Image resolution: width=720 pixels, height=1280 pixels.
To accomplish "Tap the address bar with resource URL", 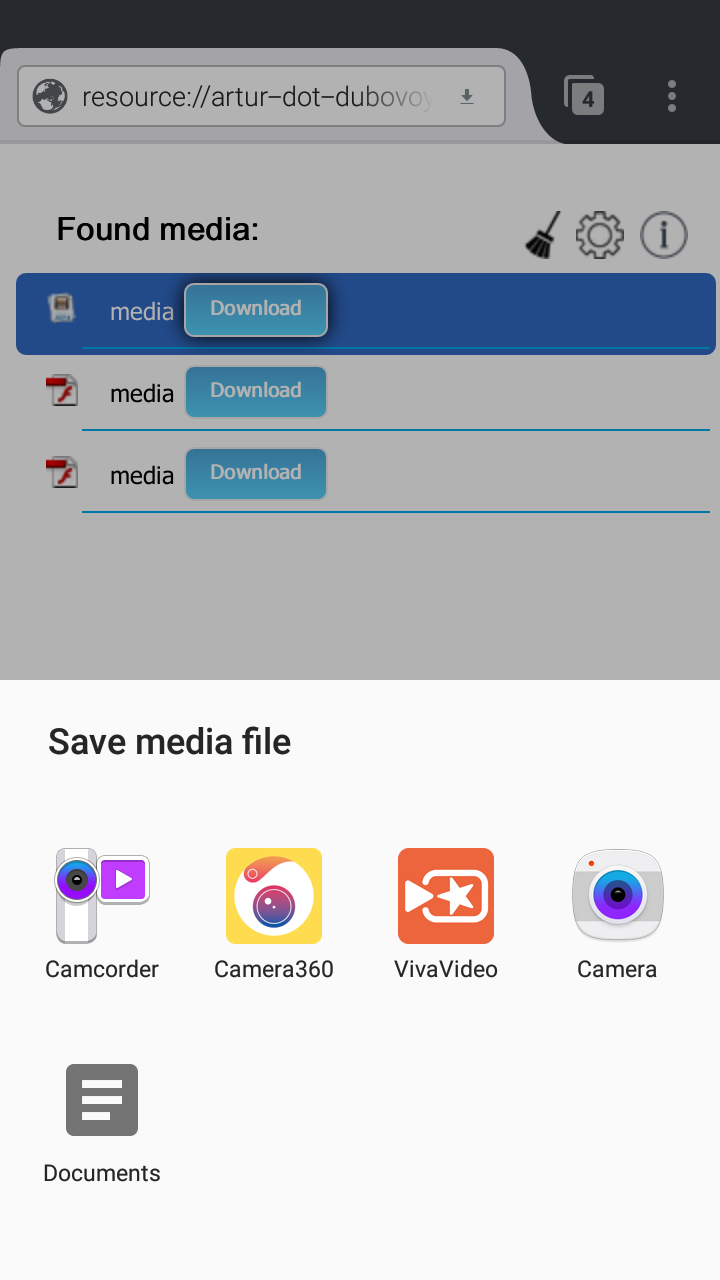I will tap(261, 96).
